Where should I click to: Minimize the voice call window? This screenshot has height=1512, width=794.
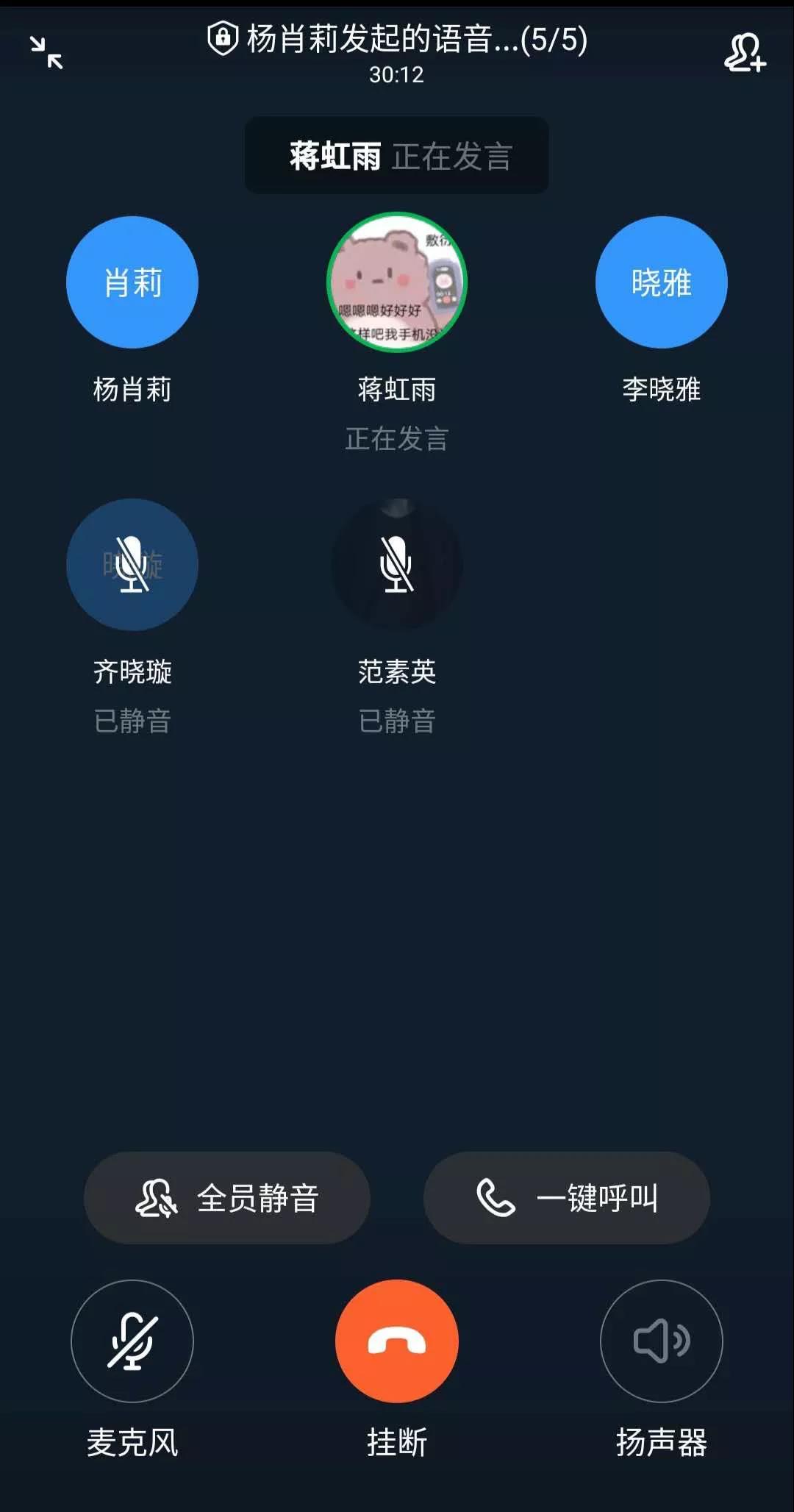point(47,53)
